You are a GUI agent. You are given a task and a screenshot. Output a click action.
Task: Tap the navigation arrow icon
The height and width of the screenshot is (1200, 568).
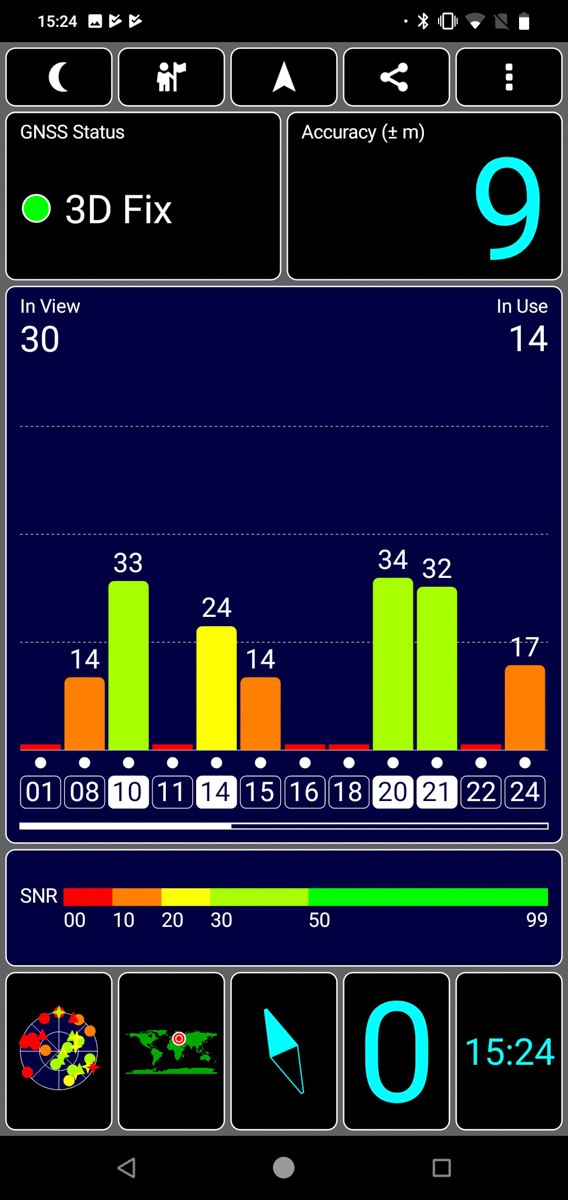(x=284, y=77)
